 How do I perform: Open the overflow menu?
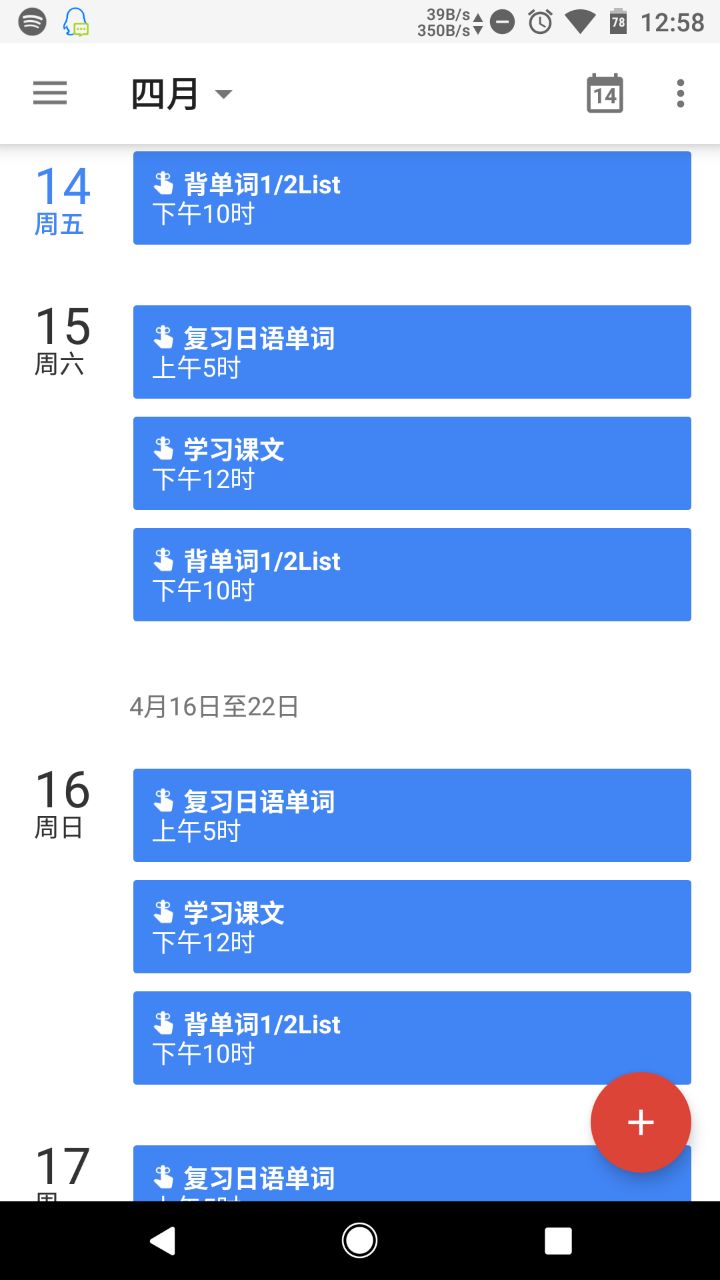tap(680, 94)
